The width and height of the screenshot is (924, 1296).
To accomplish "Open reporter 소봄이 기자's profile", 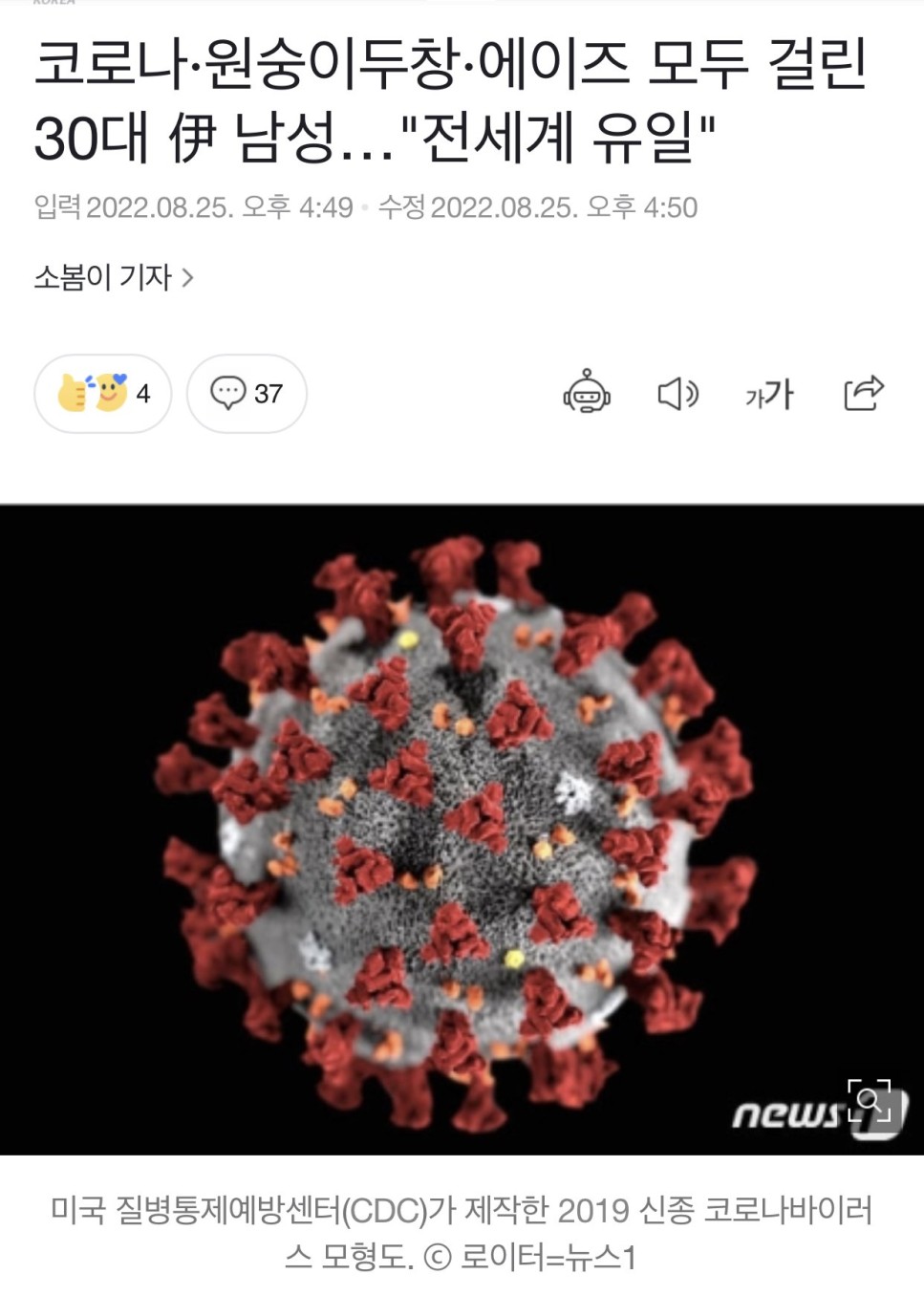I will [x=114, y=277].
